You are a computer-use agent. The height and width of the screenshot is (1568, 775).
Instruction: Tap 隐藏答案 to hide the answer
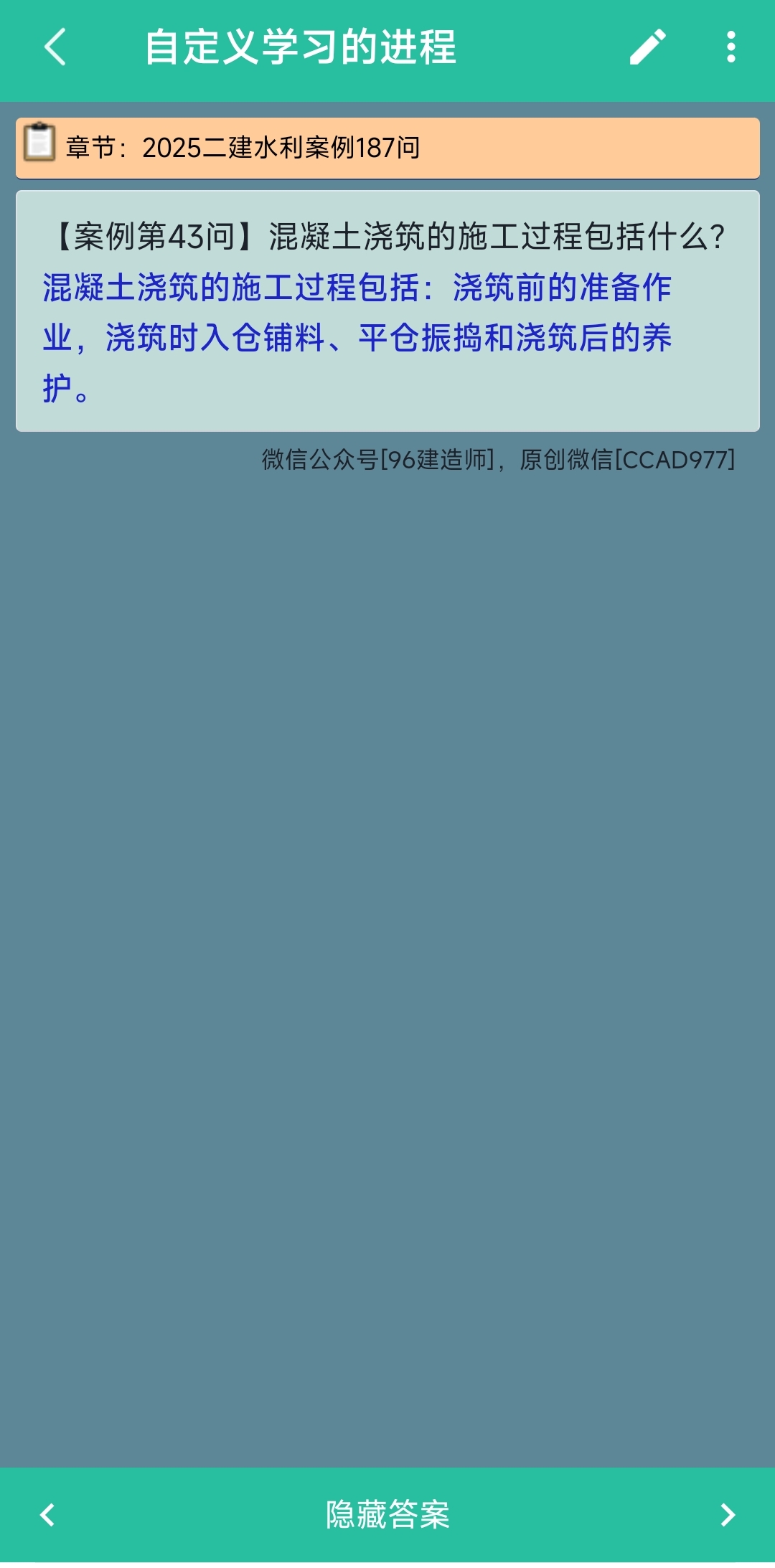pos(387,1514)
